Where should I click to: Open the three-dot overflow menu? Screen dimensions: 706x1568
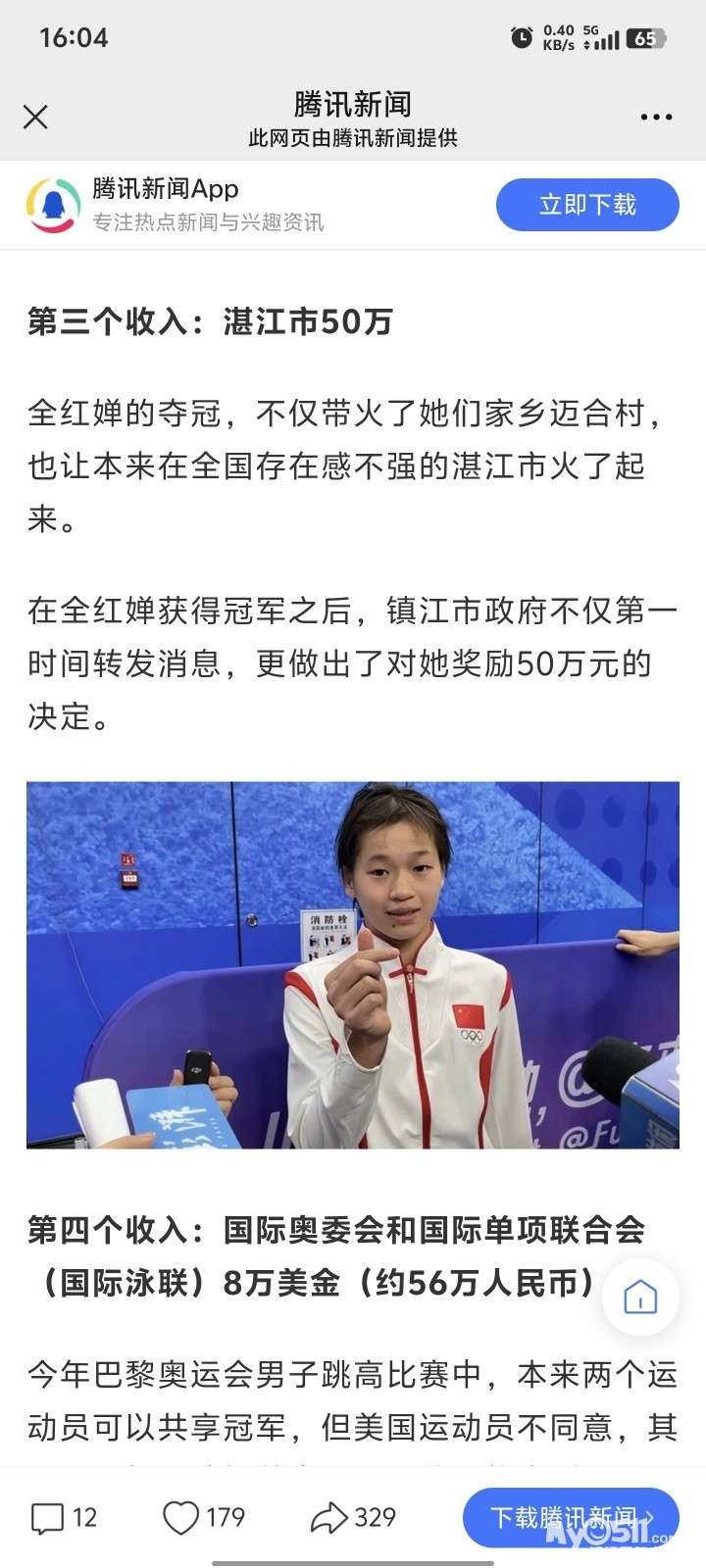pos(656,118)
